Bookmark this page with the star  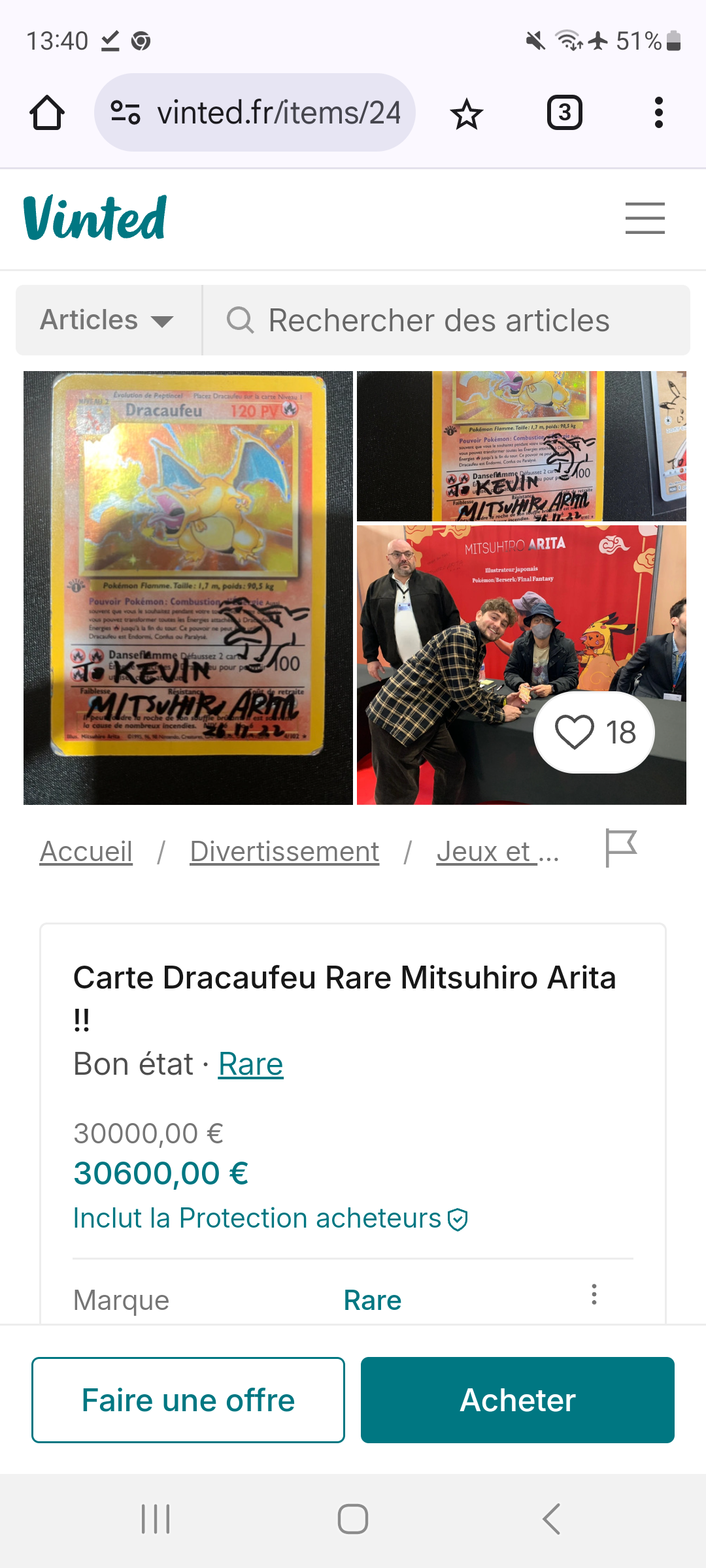coord(467,114)
